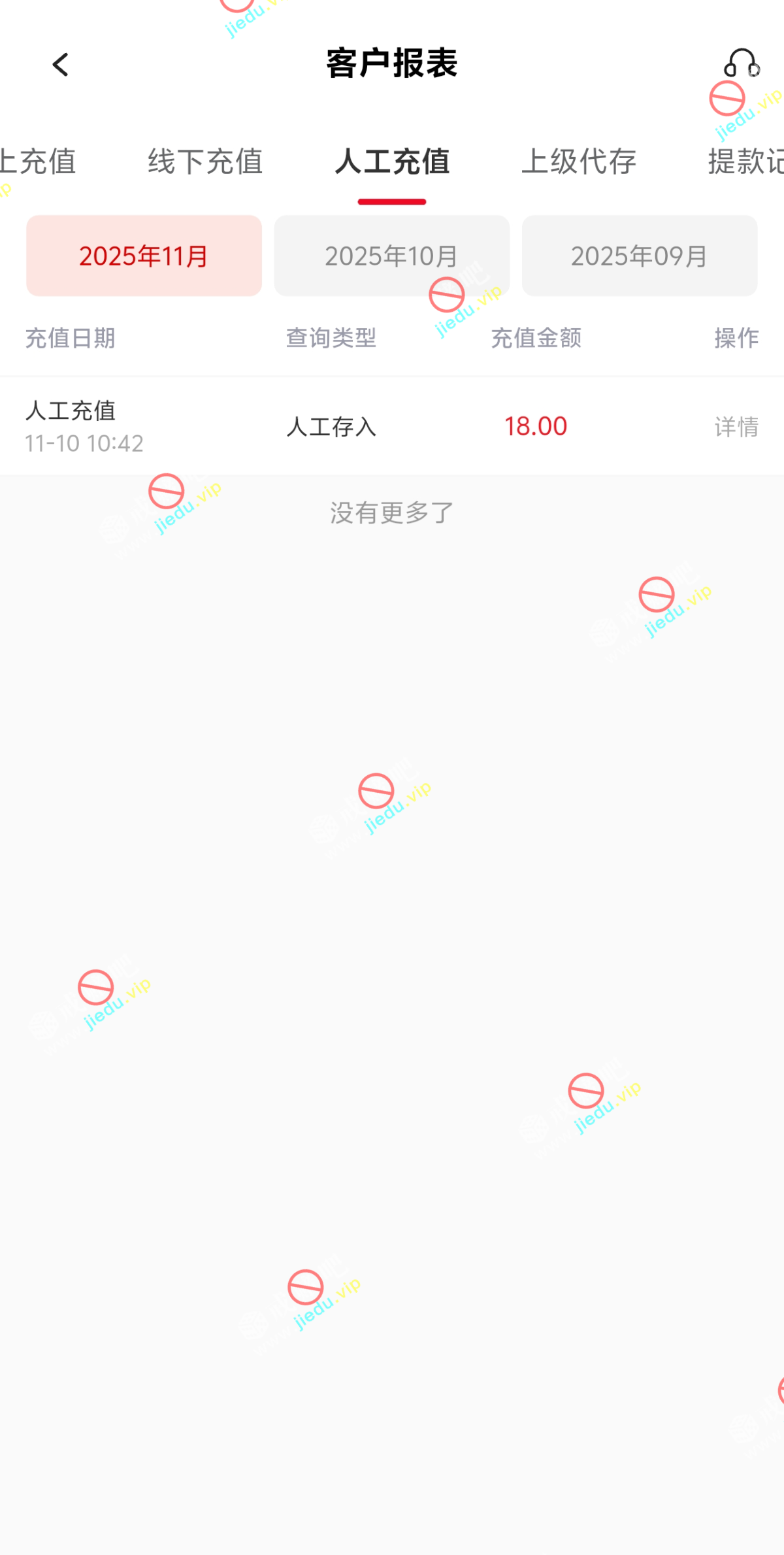Open customer service headset icon
Viewport: 784px width, 1555px height.
tap(741, 64)
